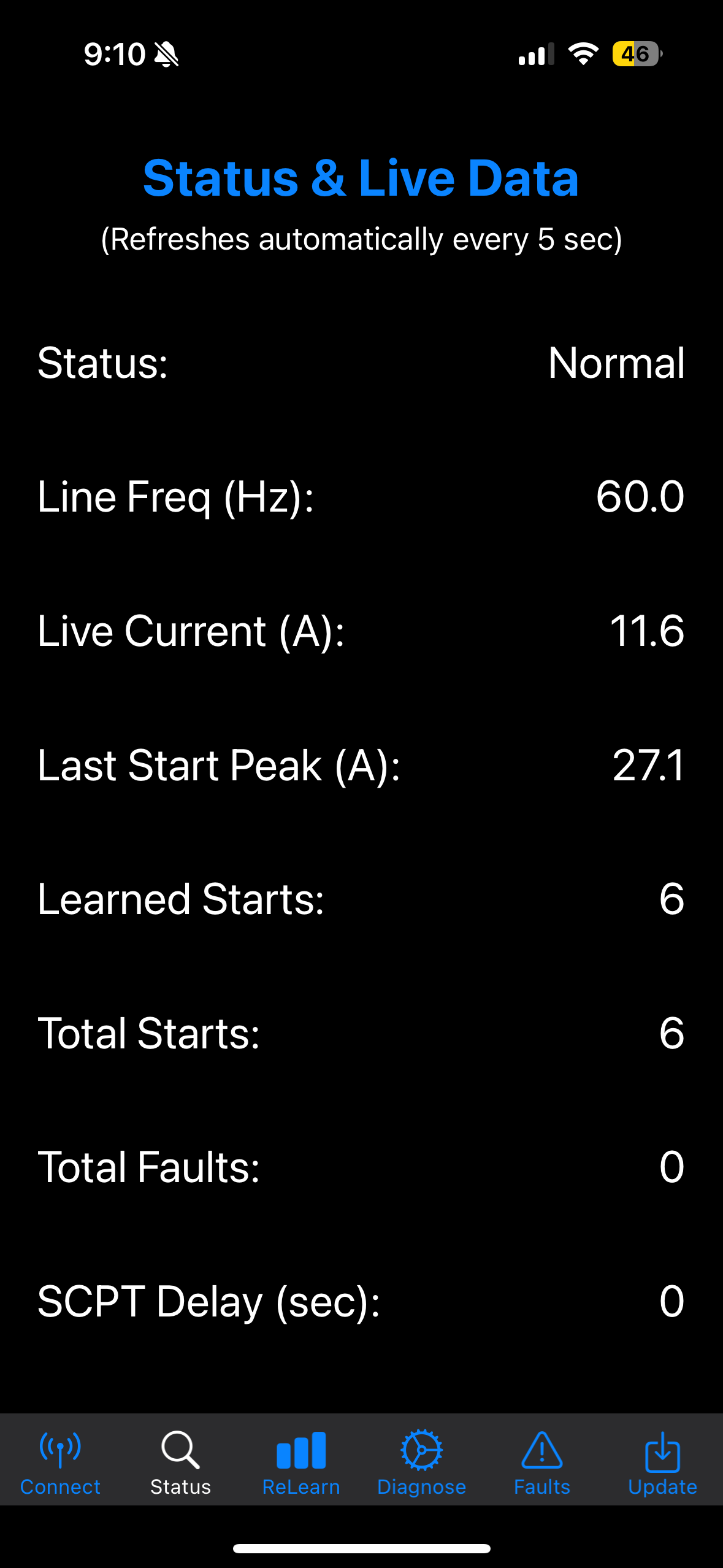Go to the Diagnose tab
Viewport: 723px width, 1568px height.
(421, 1462)
